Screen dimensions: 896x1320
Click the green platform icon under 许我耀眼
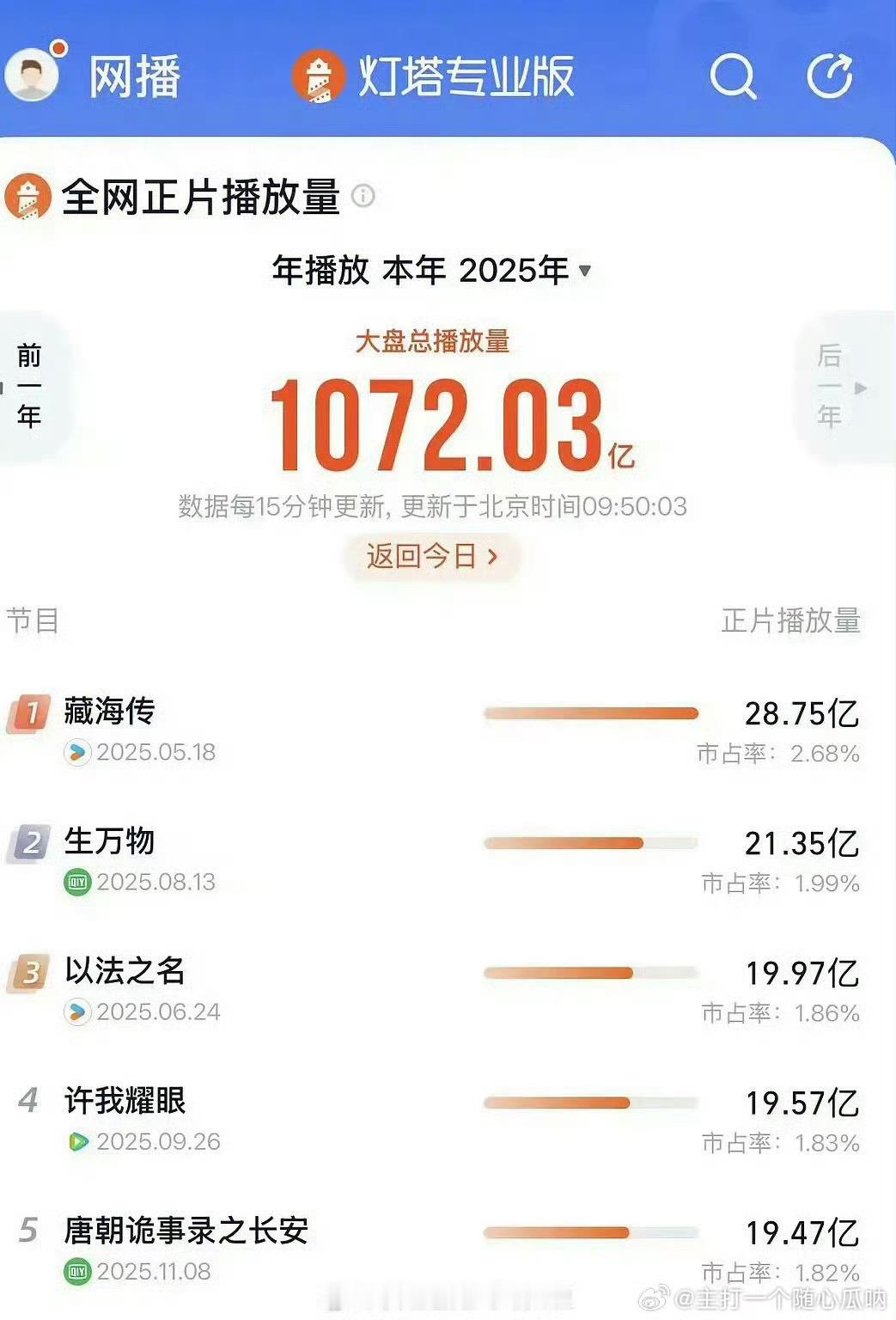[x=76, y=1142]
